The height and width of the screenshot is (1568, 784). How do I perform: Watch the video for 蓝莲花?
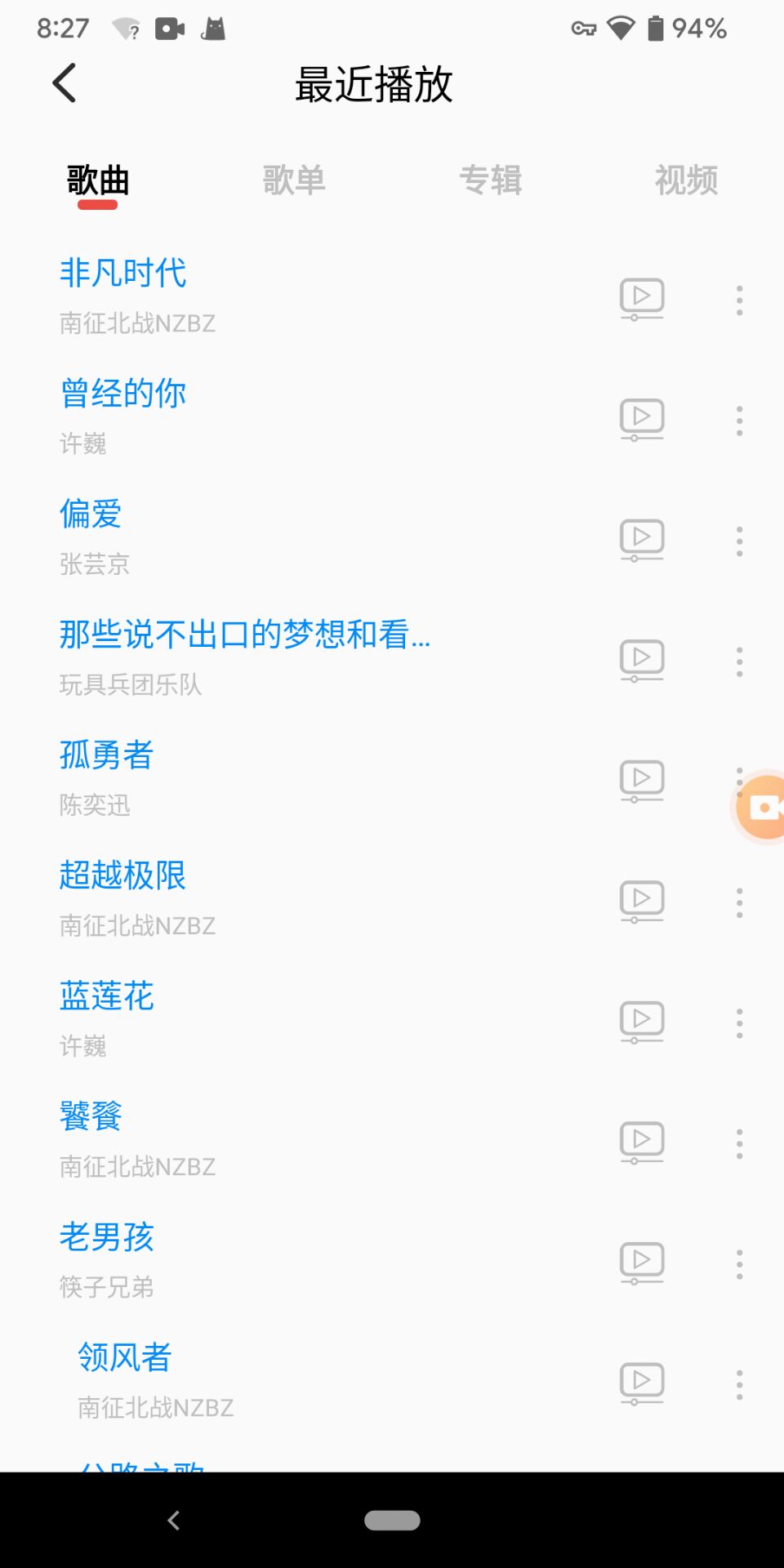(x=642, y=1022)
